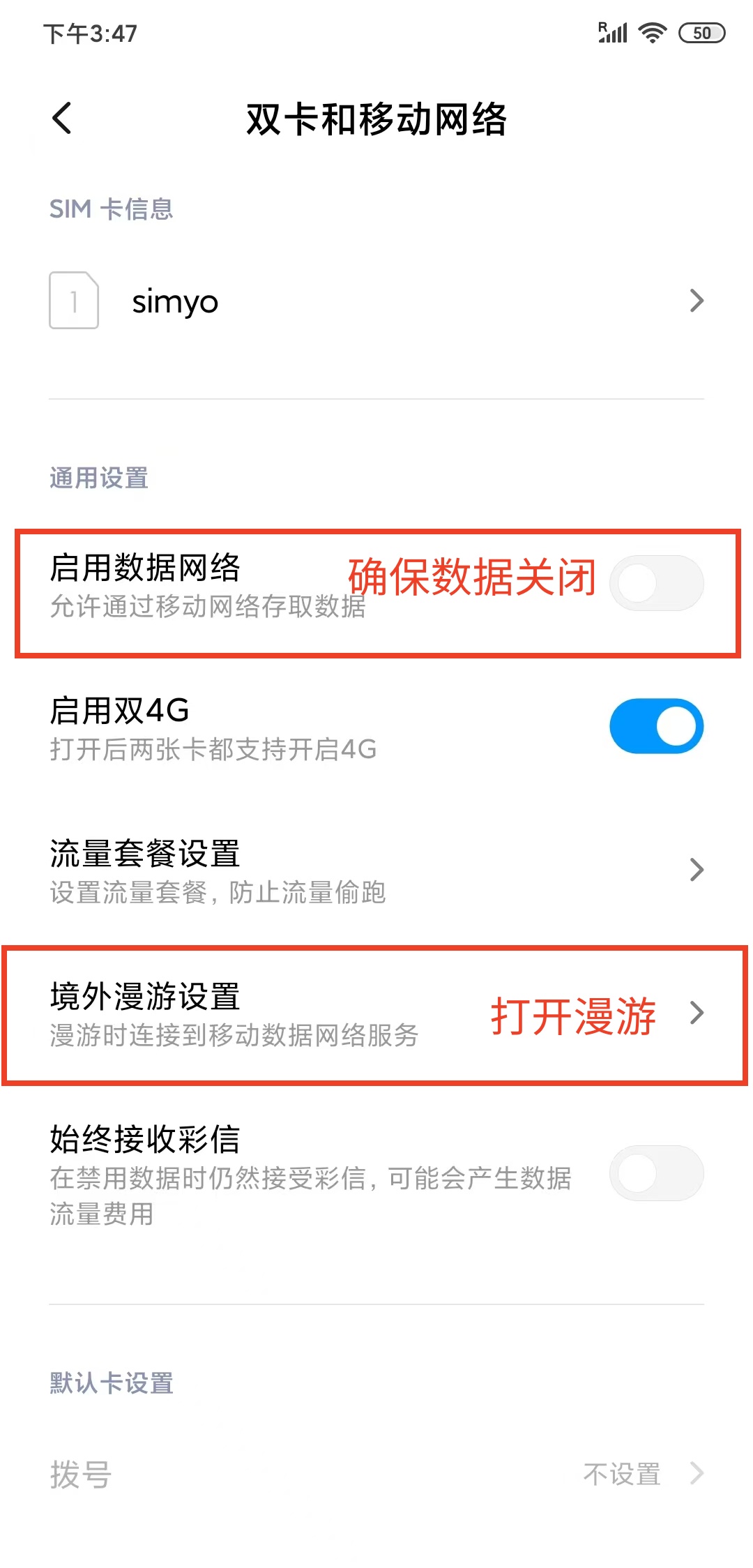
Task: Go back from 双卡和移动网络 page
Action: pyautogui.click(x=62, y=118)
